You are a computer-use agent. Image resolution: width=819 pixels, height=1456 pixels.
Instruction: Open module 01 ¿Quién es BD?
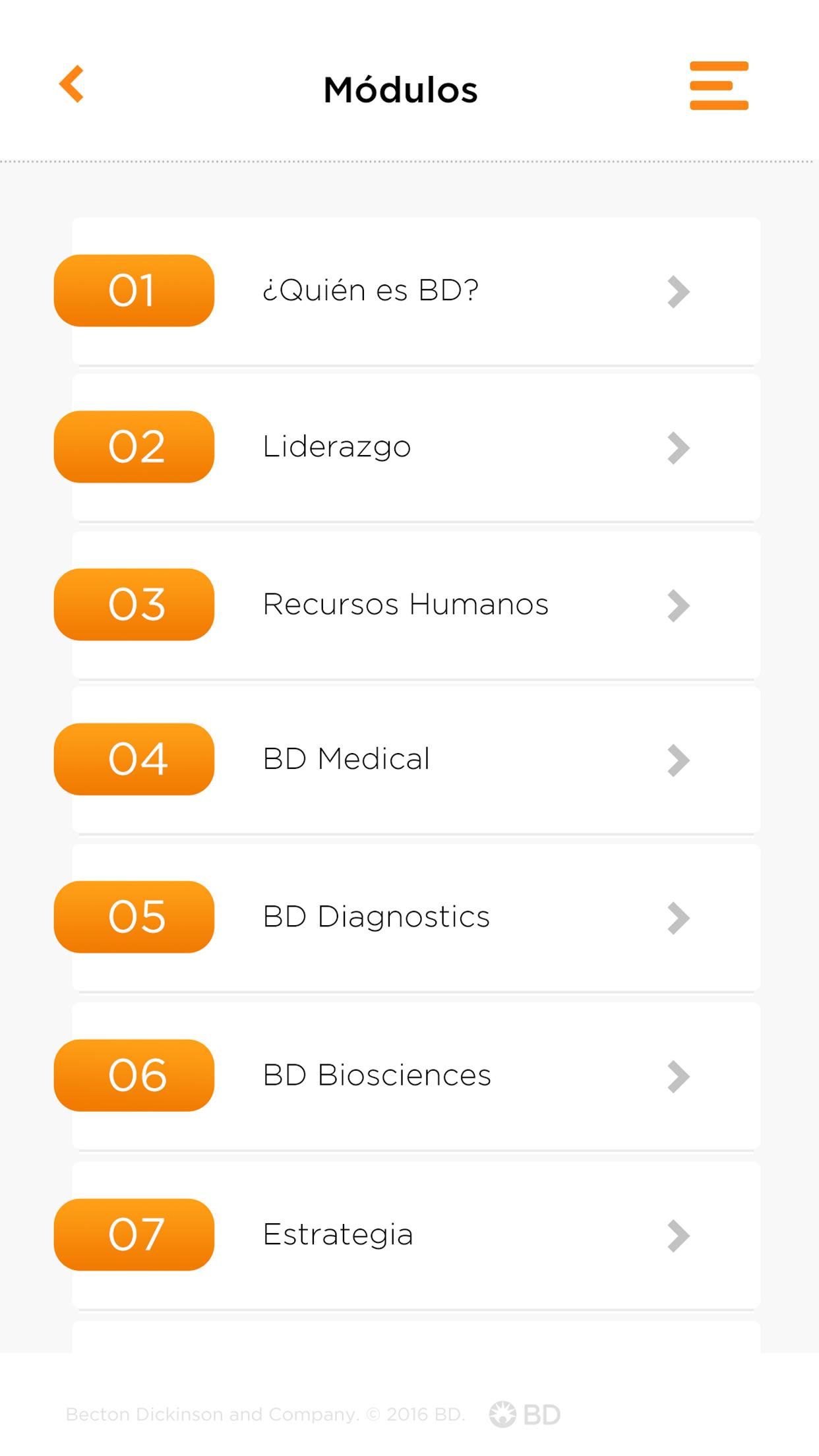[415, 291]
